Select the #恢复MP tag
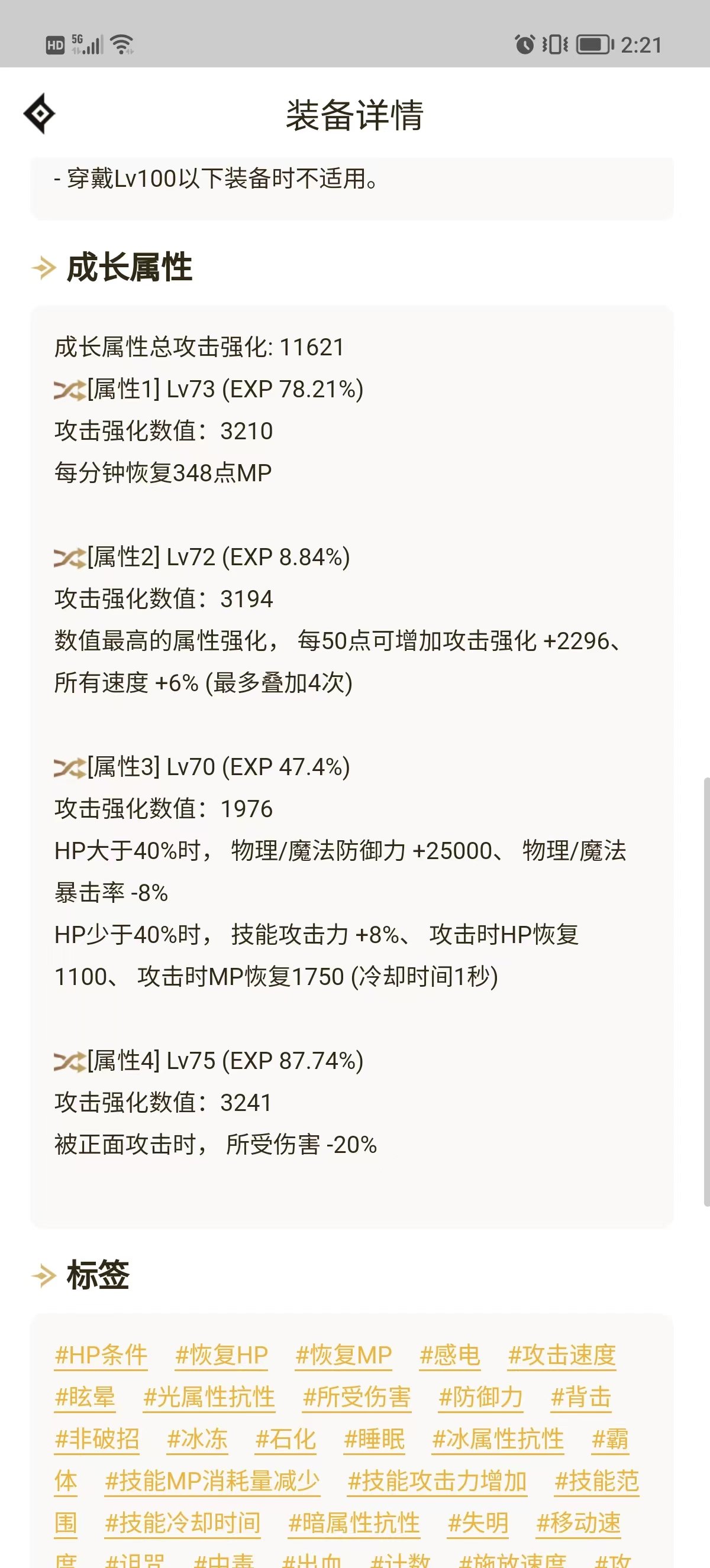Viewport: 710px width, 1568px height. pyautogui.click(x=343, y=1356)
